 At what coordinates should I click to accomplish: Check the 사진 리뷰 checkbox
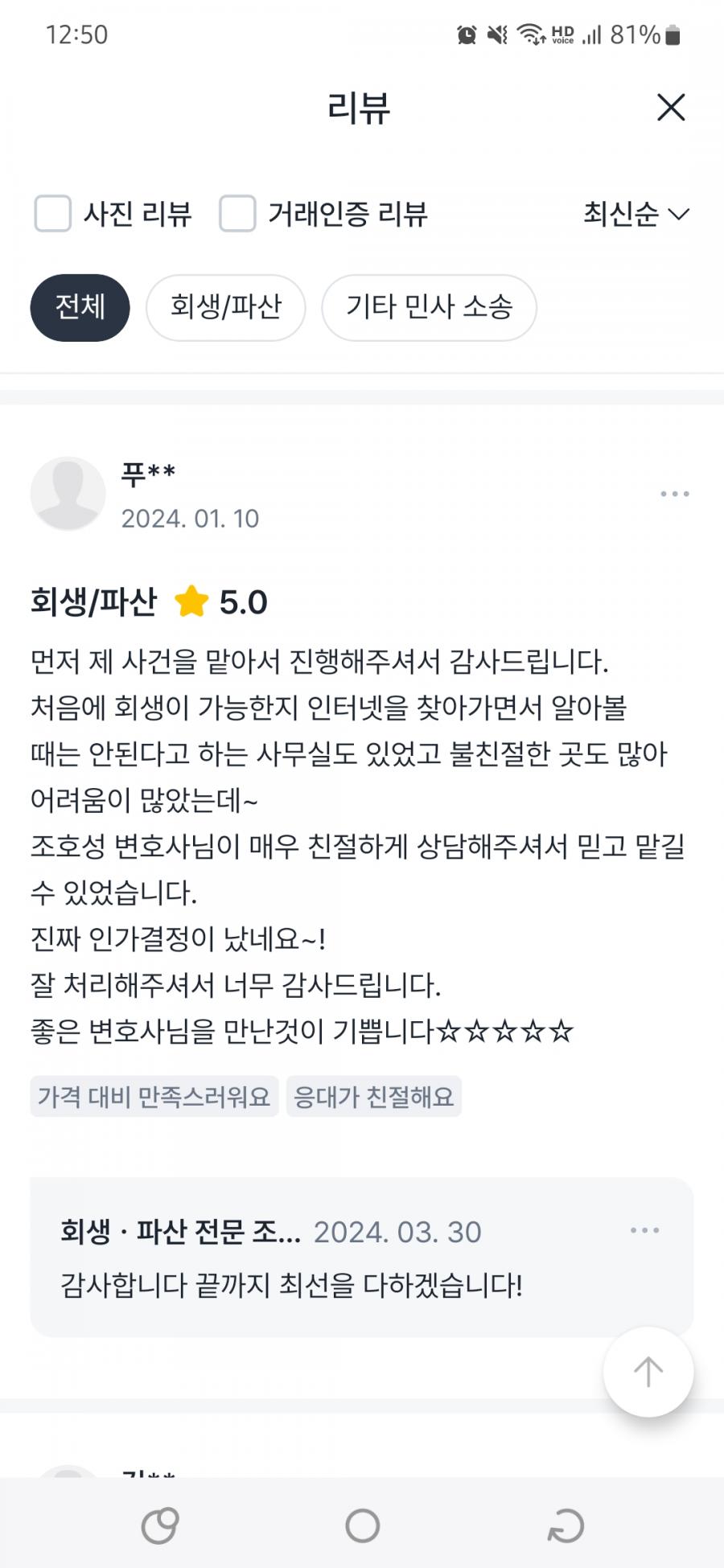pos(53,214)
